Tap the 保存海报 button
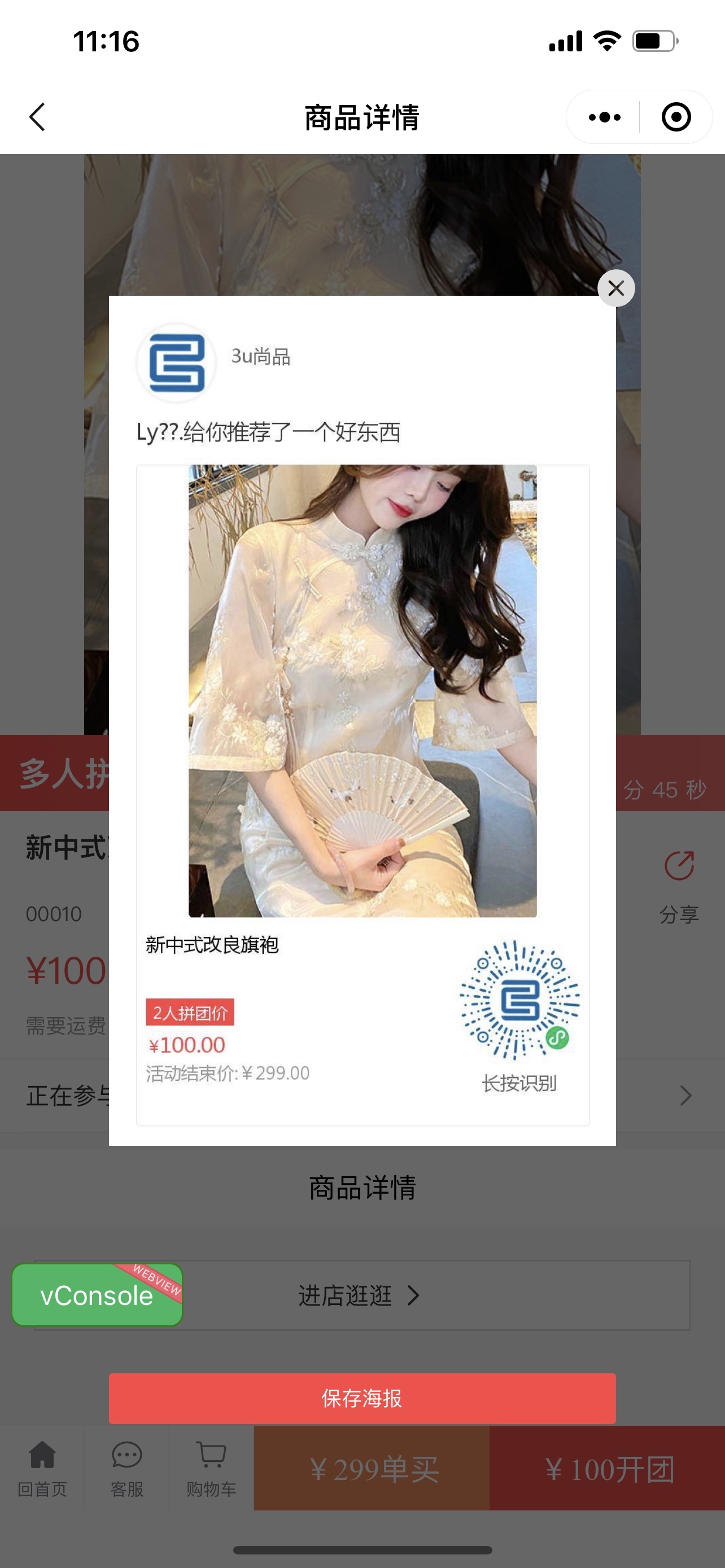The width and height of the screenshot is (725, 1568). coord(362,1398)
